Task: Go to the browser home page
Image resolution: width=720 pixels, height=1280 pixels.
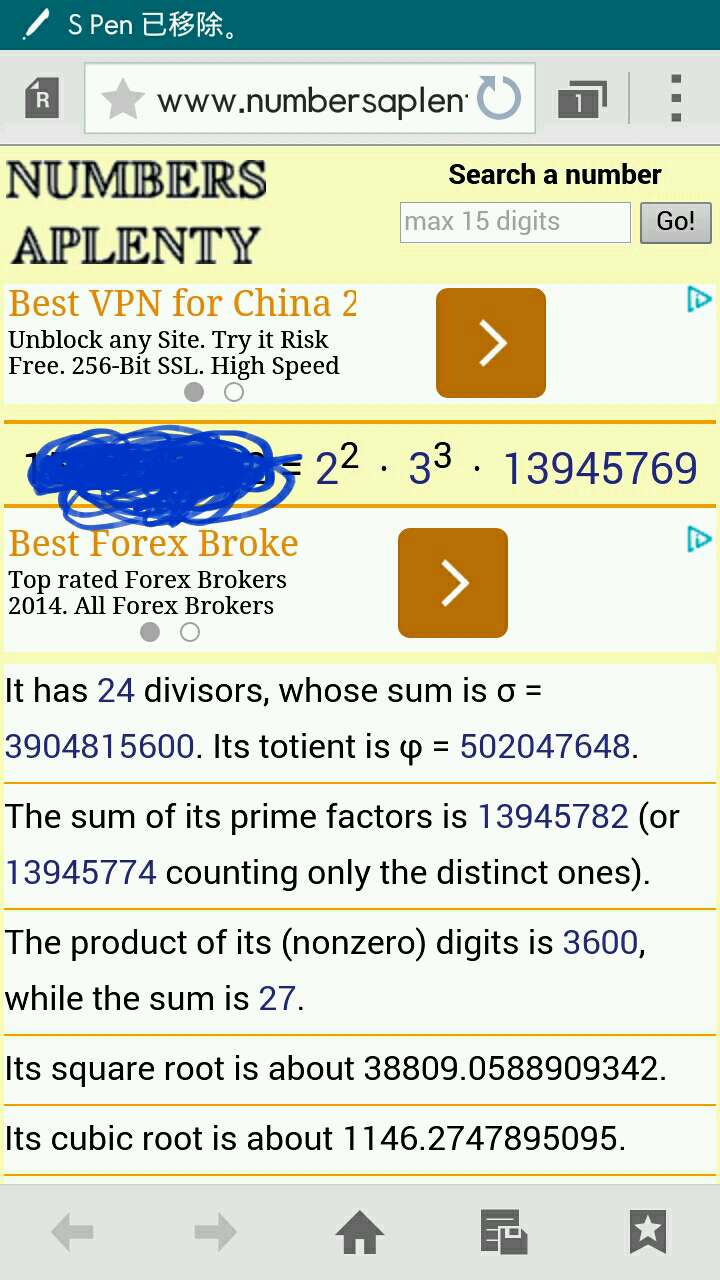Action: [x=360, y=1232]
